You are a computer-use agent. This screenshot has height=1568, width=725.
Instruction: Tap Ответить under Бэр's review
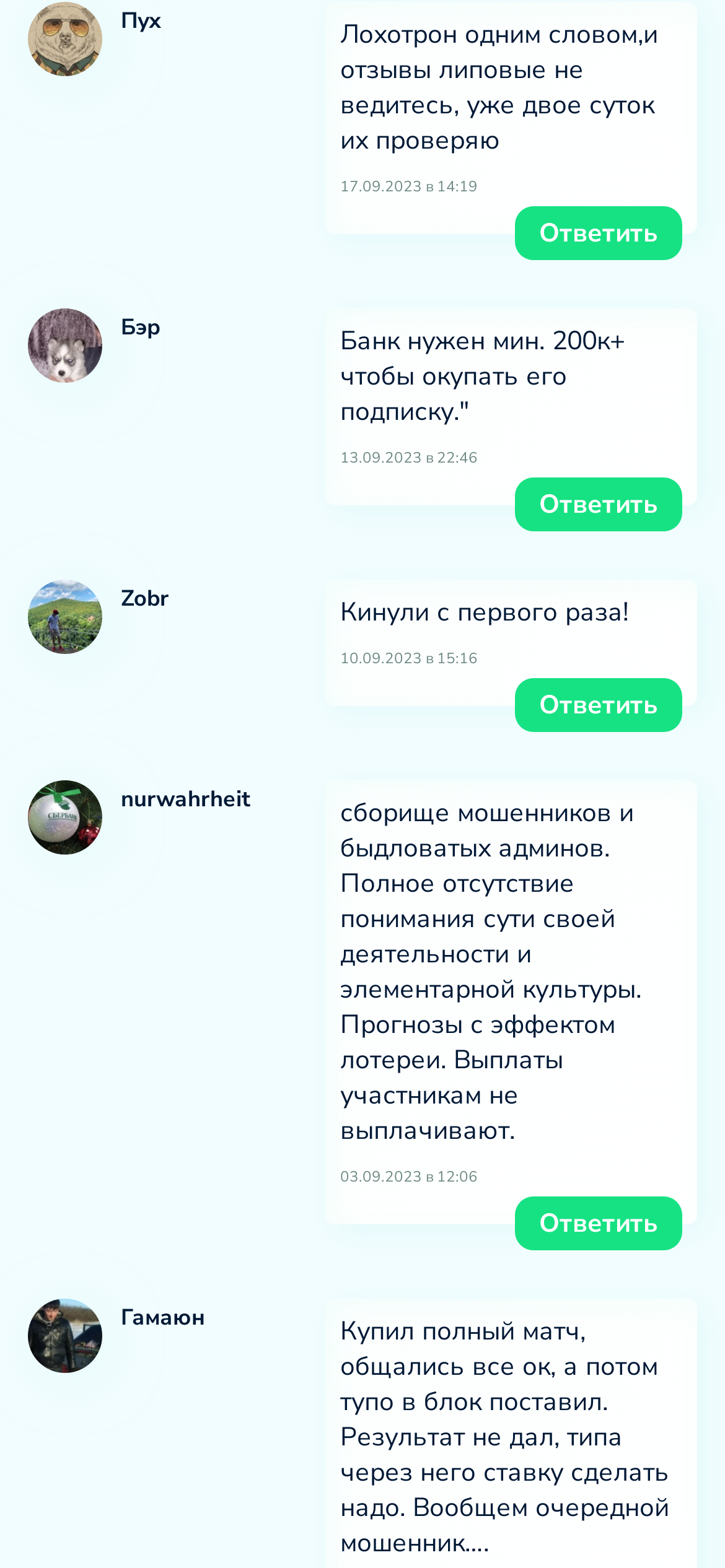tap(598, 504)
